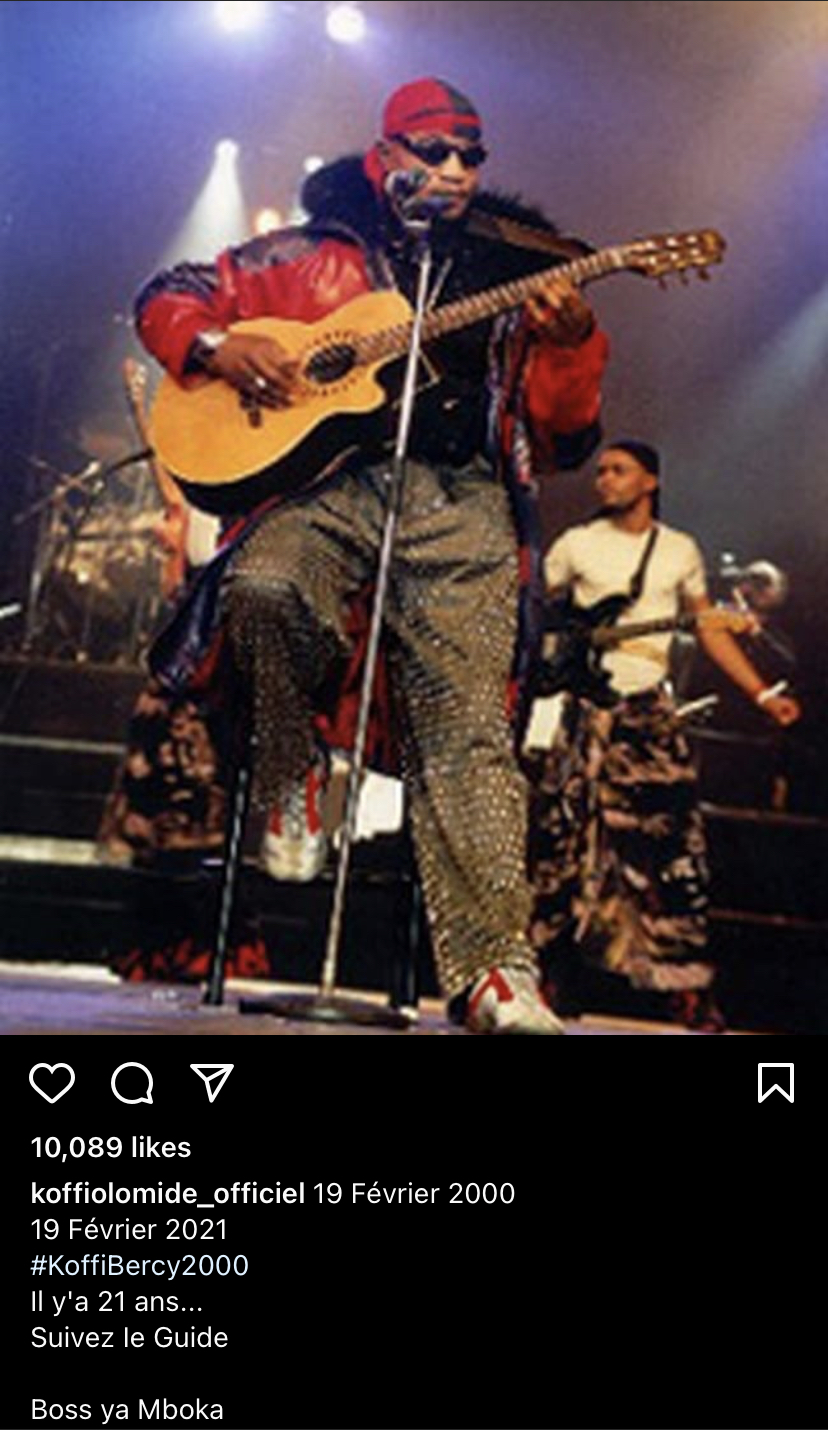Viewport: 828px width, 1430px height.
Task: Tap the concert photo of the post
Action: [x=414, y=517]
